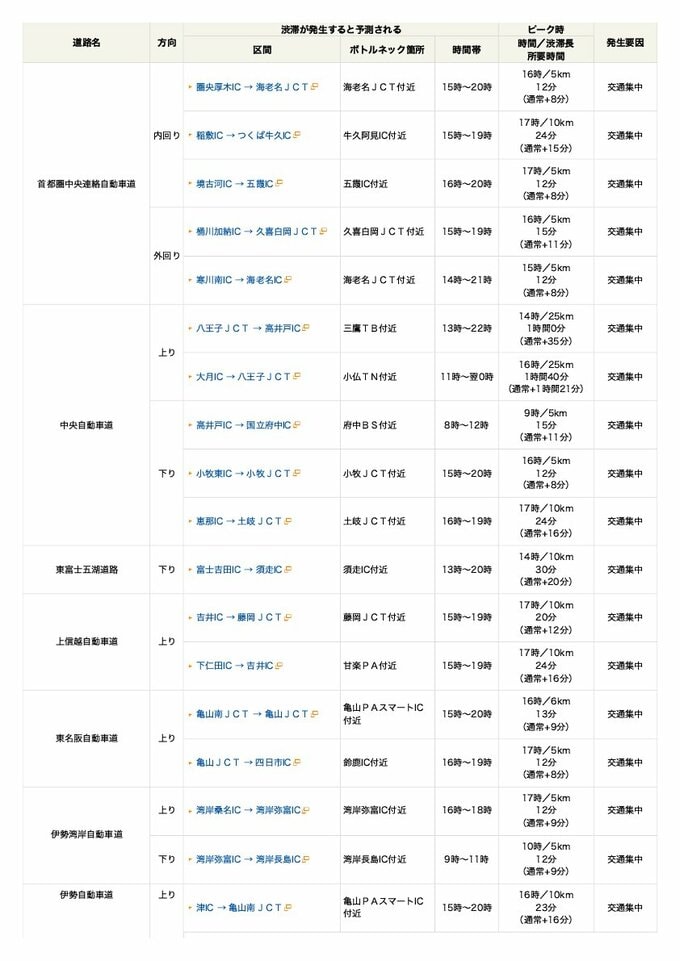Image resolution: width=680 pixels, height=961 pixels.
Task: Select the 湾岸弥富IC → 湾岸長島IC link
Action: pos(250,859)
